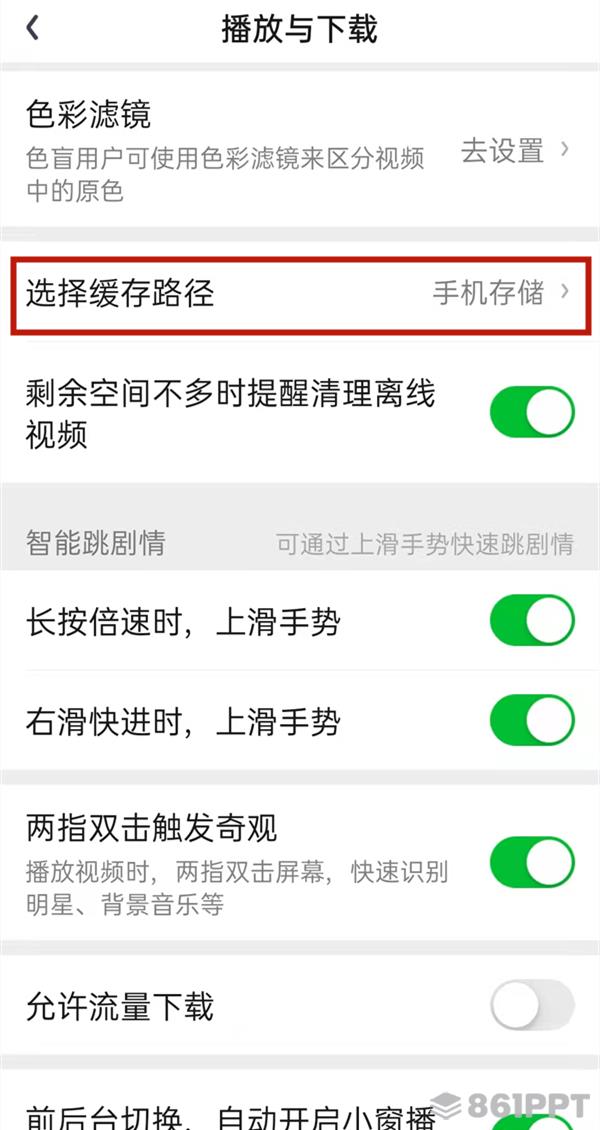
Task: Go back from 播放与下载 settings
Action: click(33, 29)
